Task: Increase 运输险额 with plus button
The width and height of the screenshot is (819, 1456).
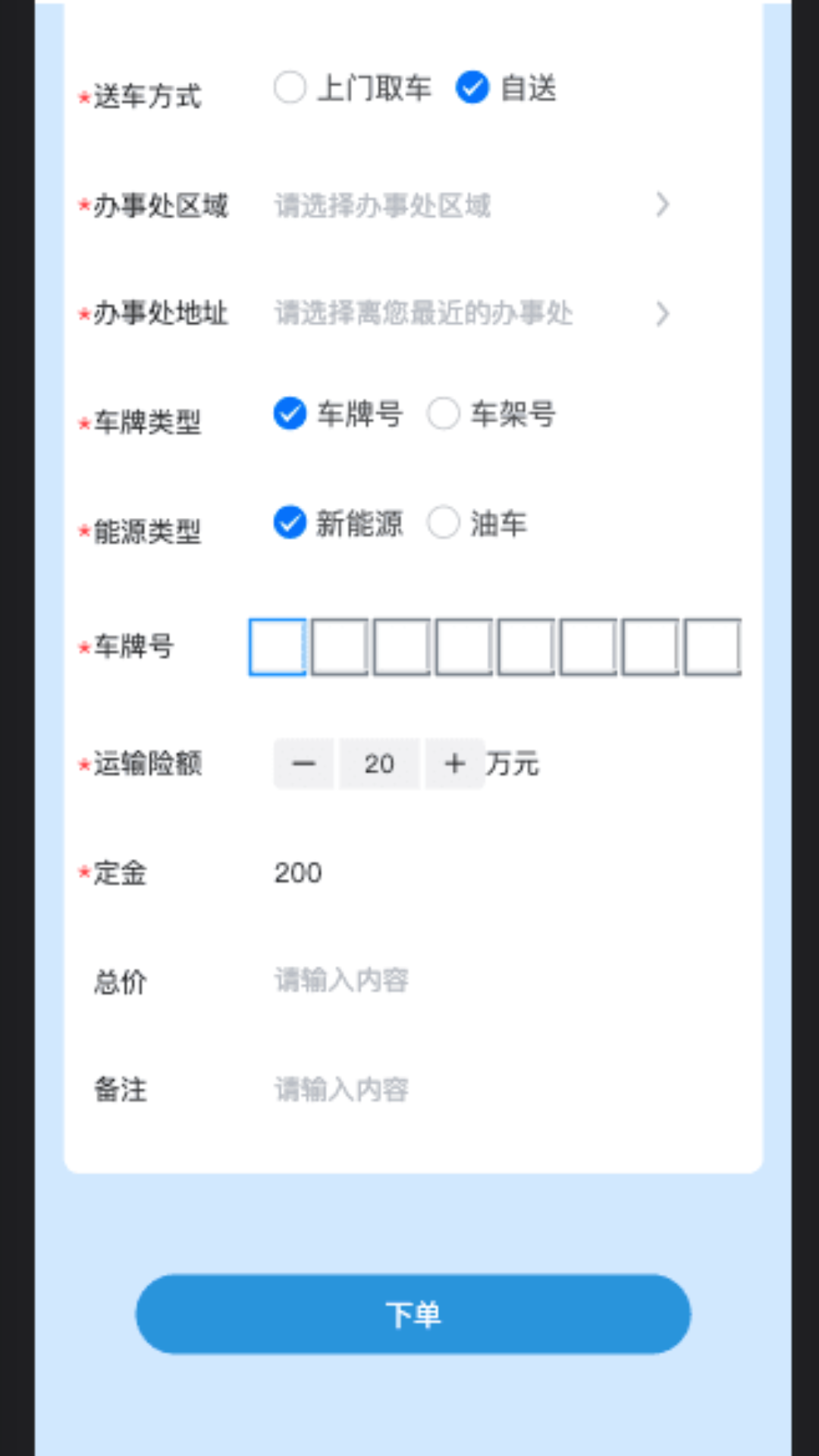Action: [454, 764]
